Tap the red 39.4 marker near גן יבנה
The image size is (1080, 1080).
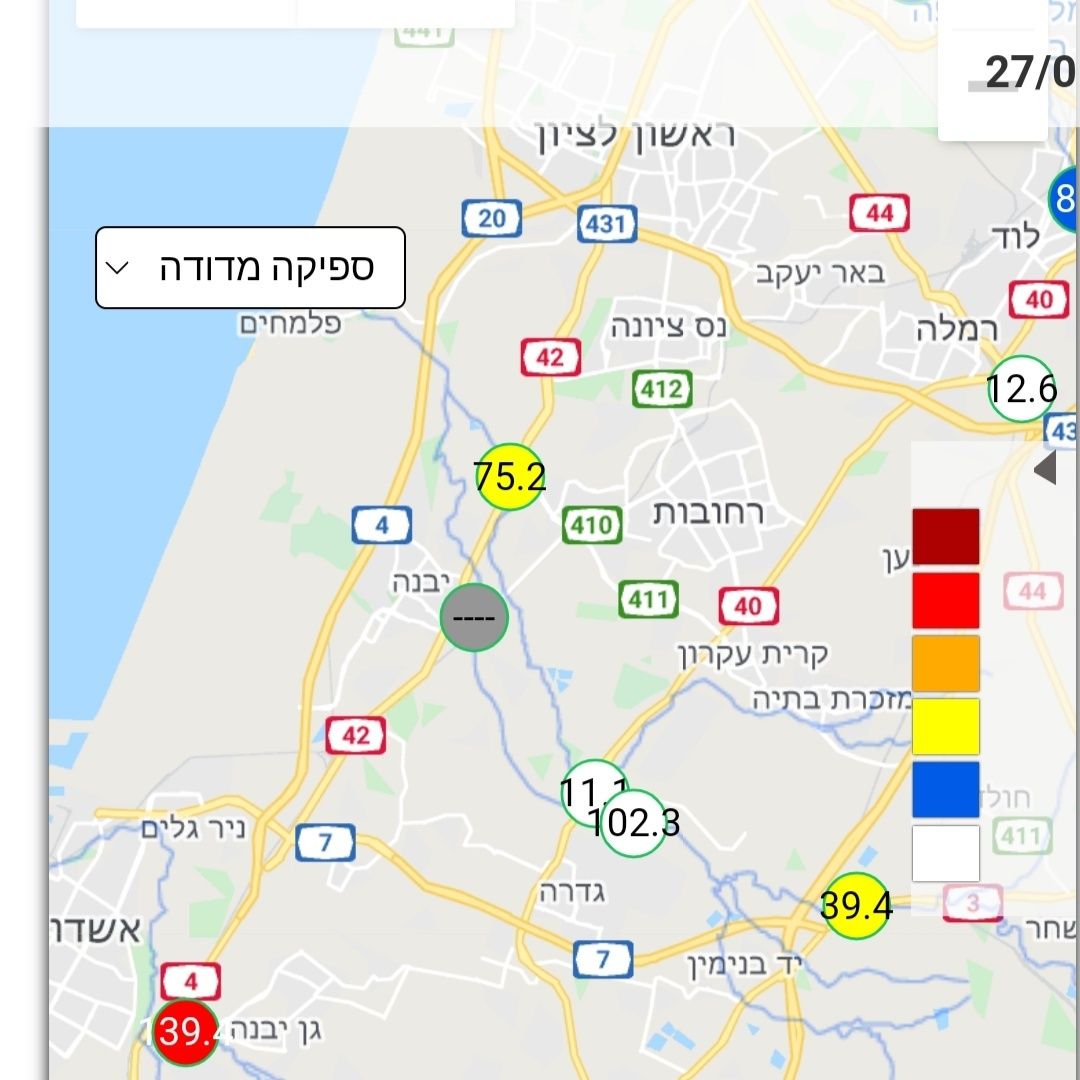pyautogui.click(x=186, y=1030)
